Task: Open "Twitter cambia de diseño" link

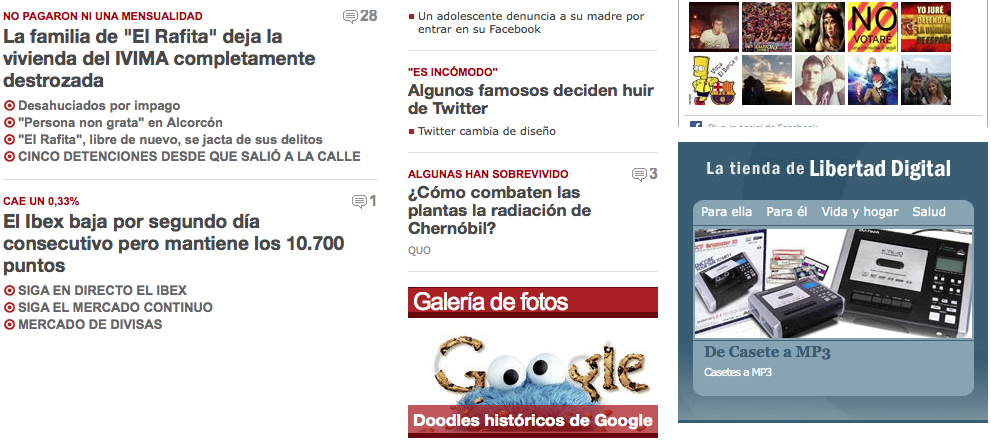Action: 486,131
